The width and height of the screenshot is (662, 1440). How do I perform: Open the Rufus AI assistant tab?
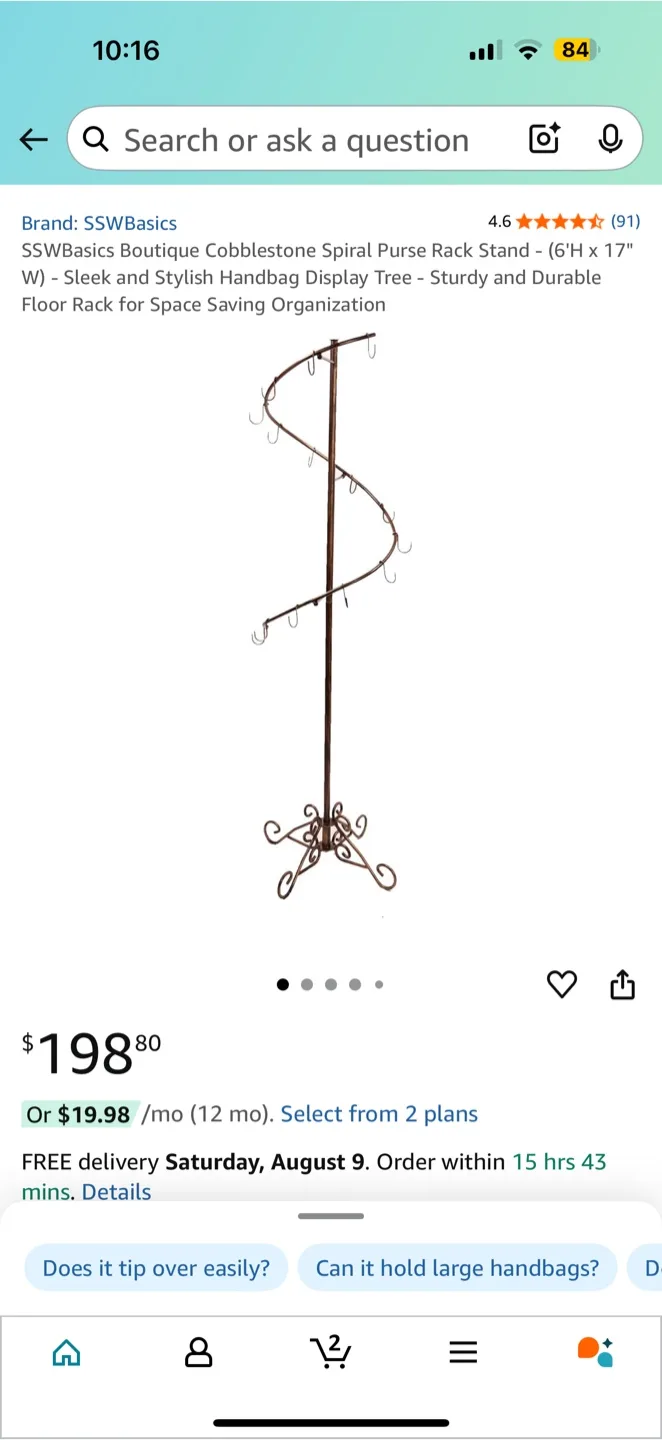point(595,1351)
